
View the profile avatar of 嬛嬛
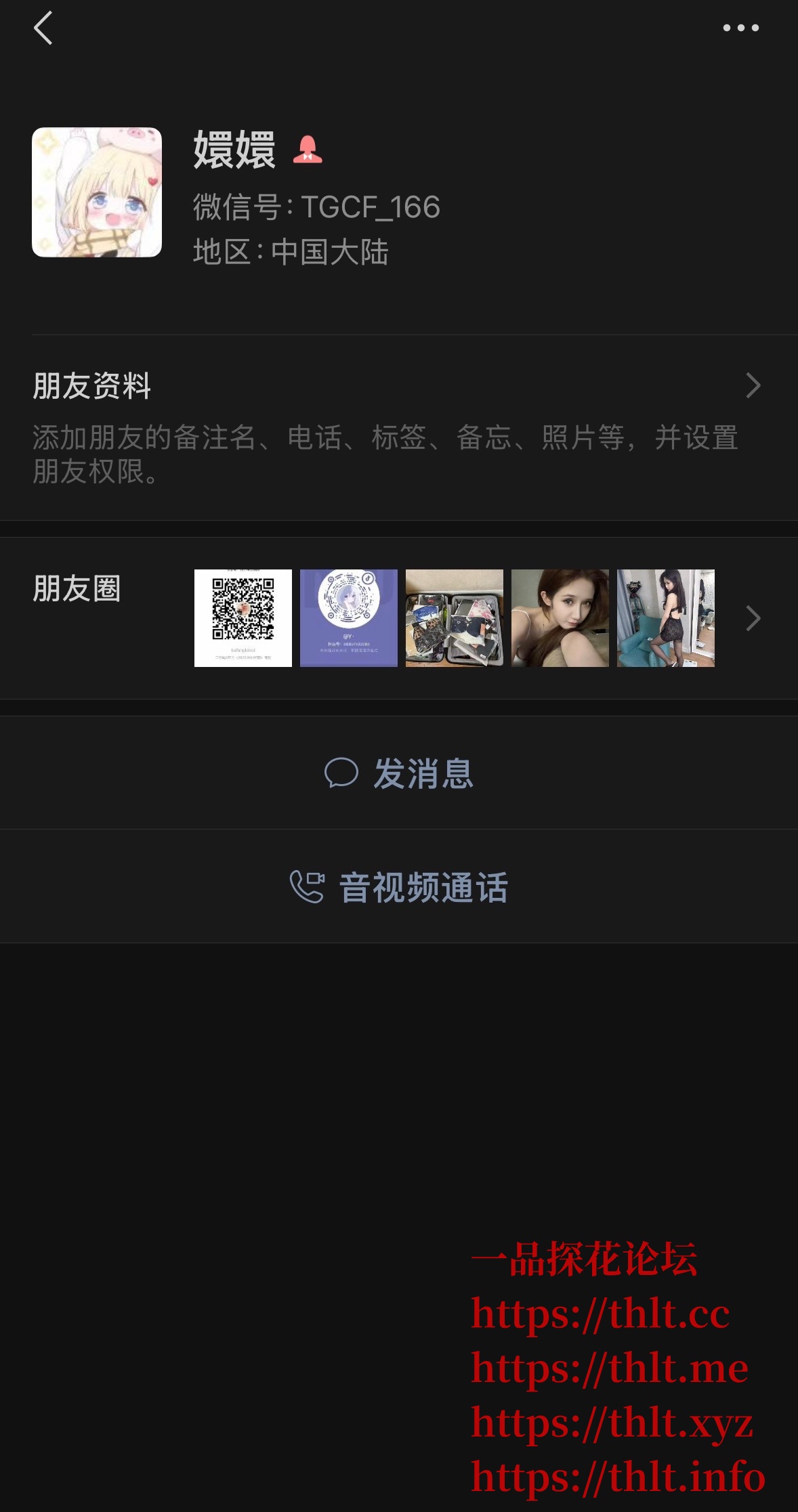(97, 192)
